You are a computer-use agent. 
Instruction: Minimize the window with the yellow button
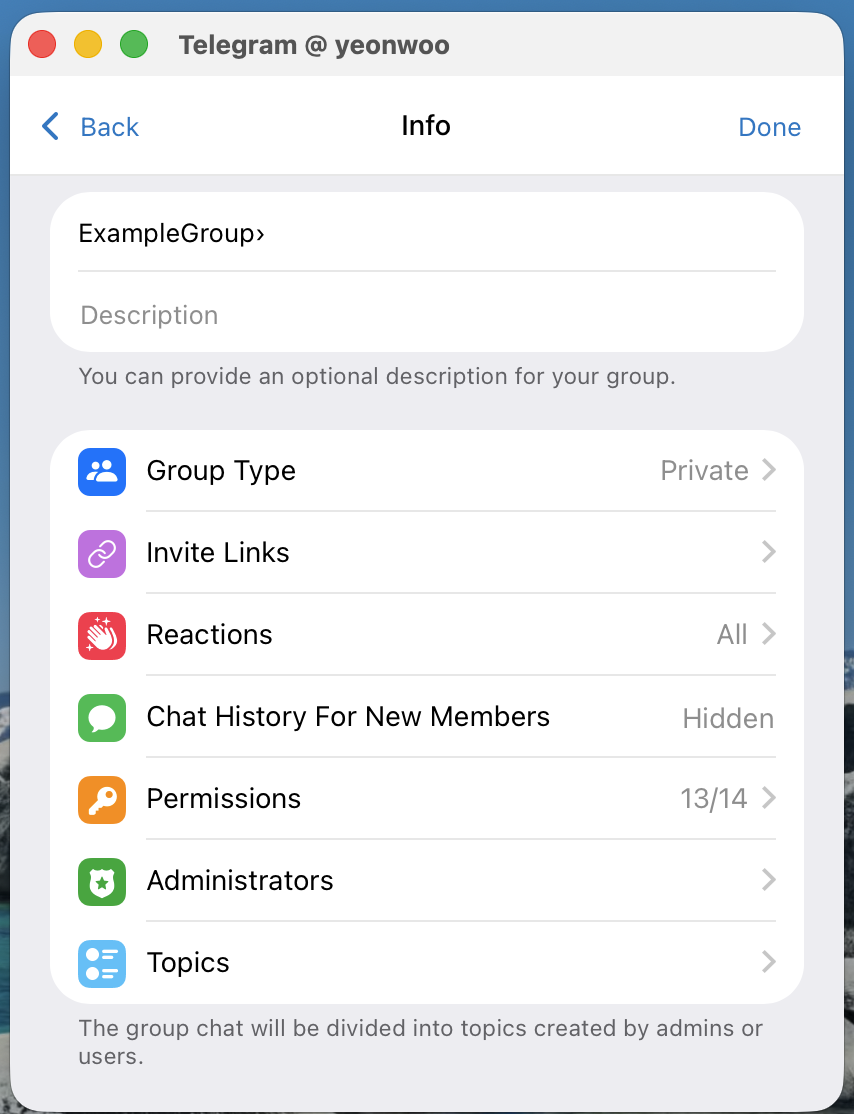point(88,45)
